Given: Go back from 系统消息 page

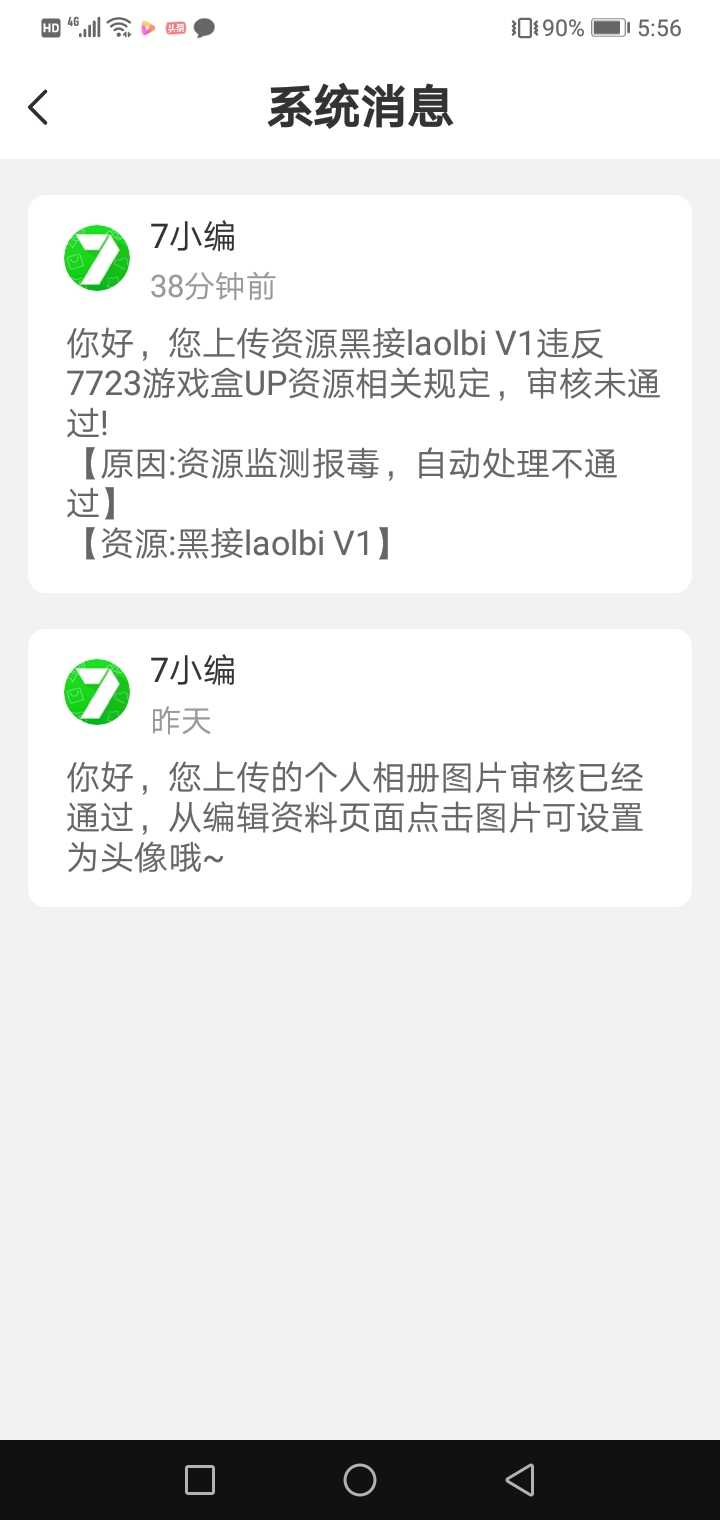Looking at the screenshot, I should tap(38, 107).
